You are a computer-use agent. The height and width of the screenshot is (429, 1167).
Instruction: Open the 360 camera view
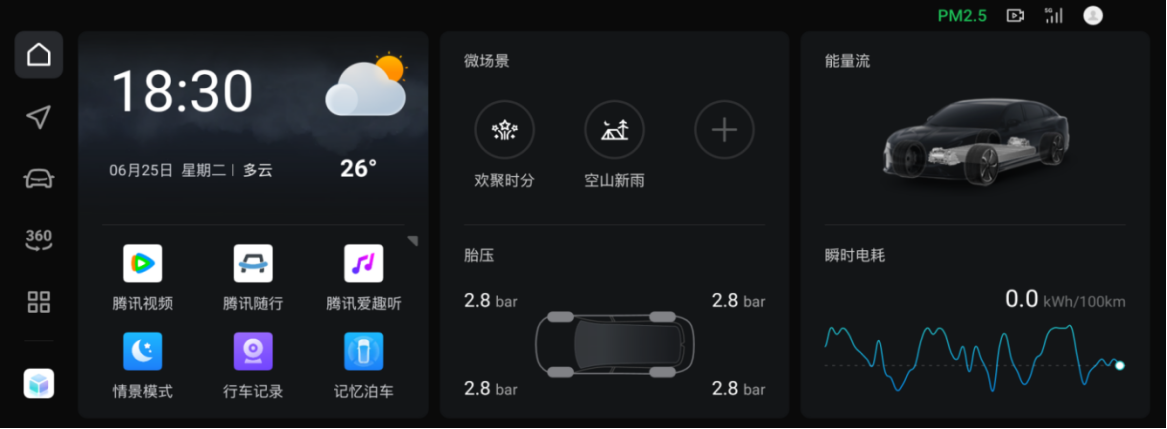38,240
